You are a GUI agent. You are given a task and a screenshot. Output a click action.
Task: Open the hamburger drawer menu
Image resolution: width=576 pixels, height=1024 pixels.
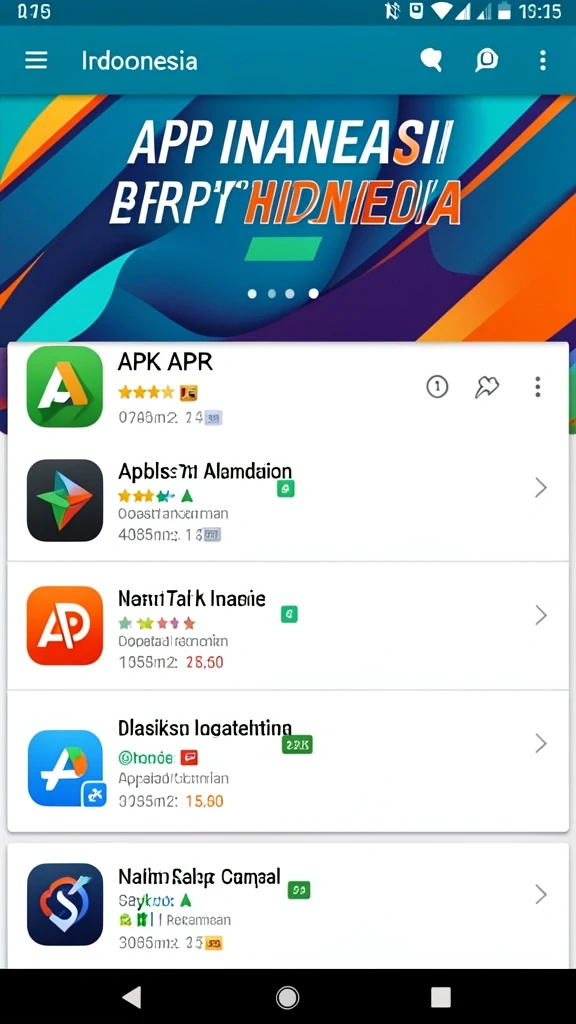[36, 61]
